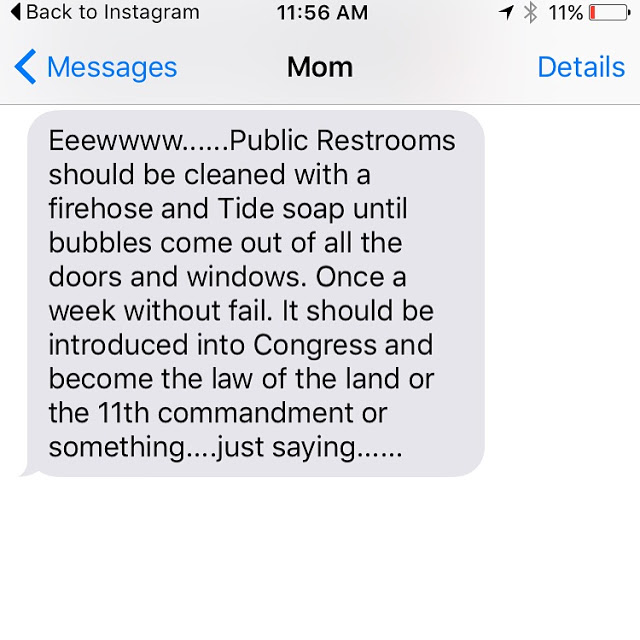The width and height of the screenshot is (640, 640).
Task: Return to Instagram from the status bar
Action: pos(104,13)
